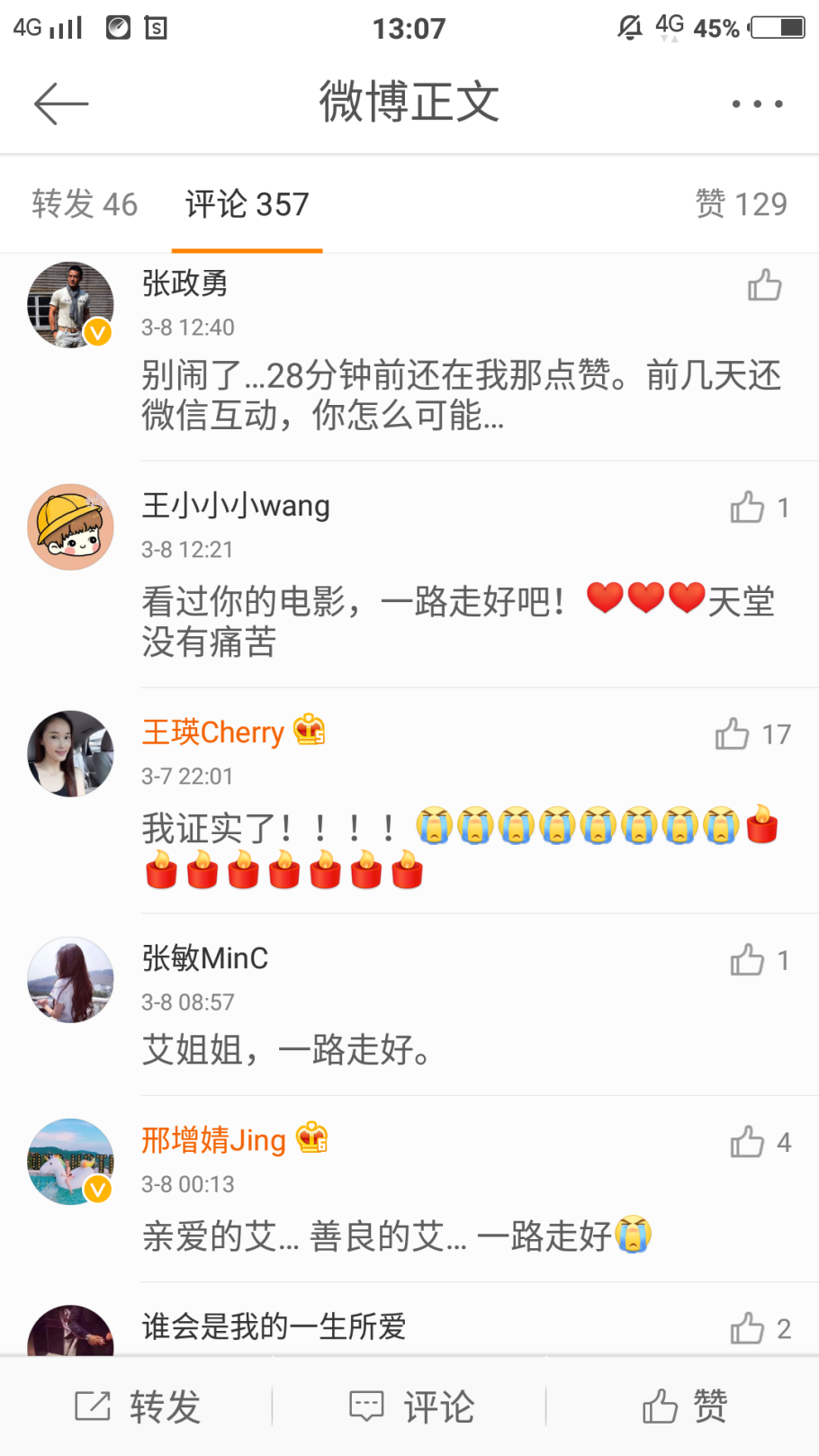
Task: Open the three-dot overflow menu
Action: pos(757,103)
